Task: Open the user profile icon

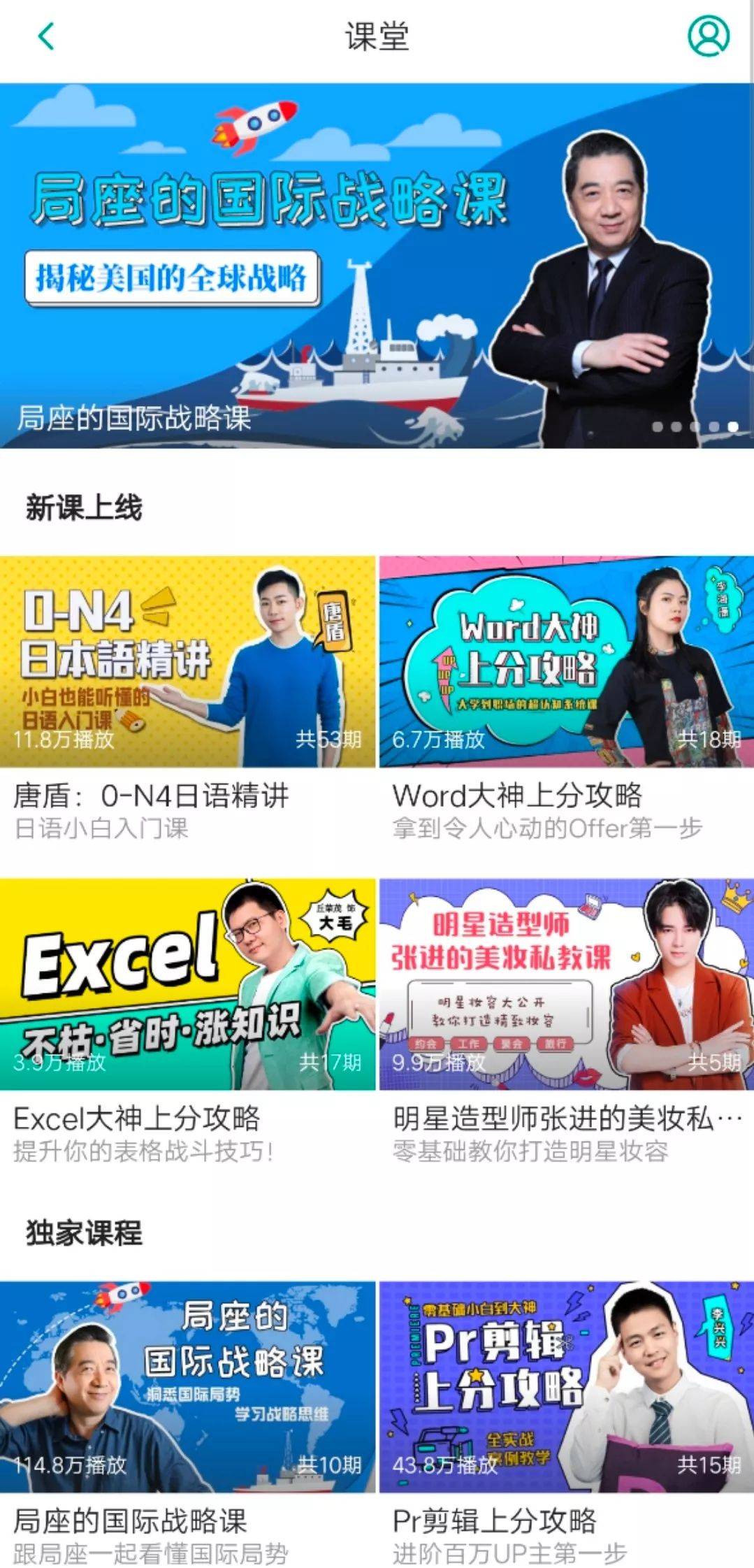Action: click(708, 36)
